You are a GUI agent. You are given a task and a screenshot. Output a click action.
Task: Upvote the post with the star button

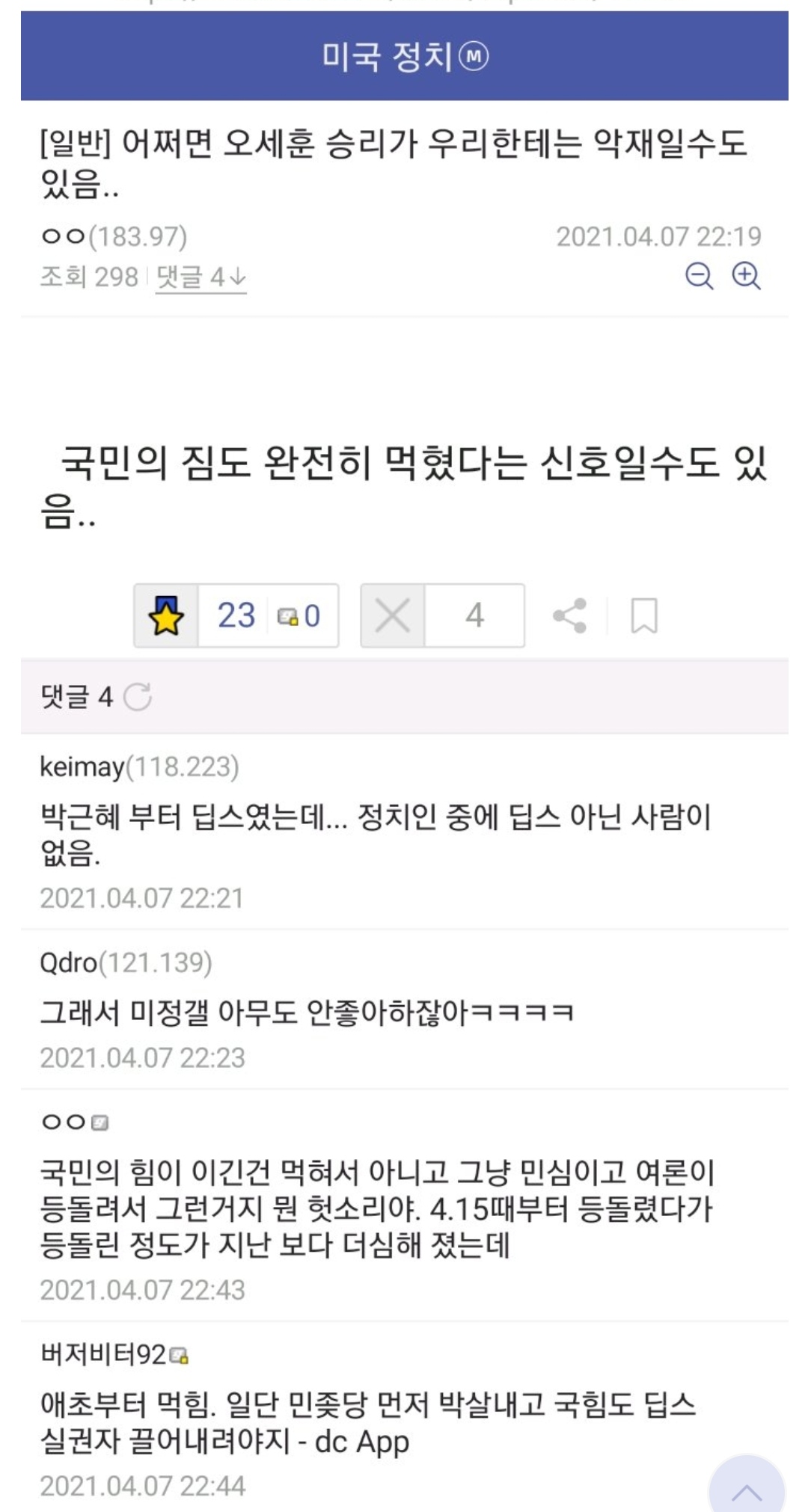pyautogui.click(x=166, y=616)
